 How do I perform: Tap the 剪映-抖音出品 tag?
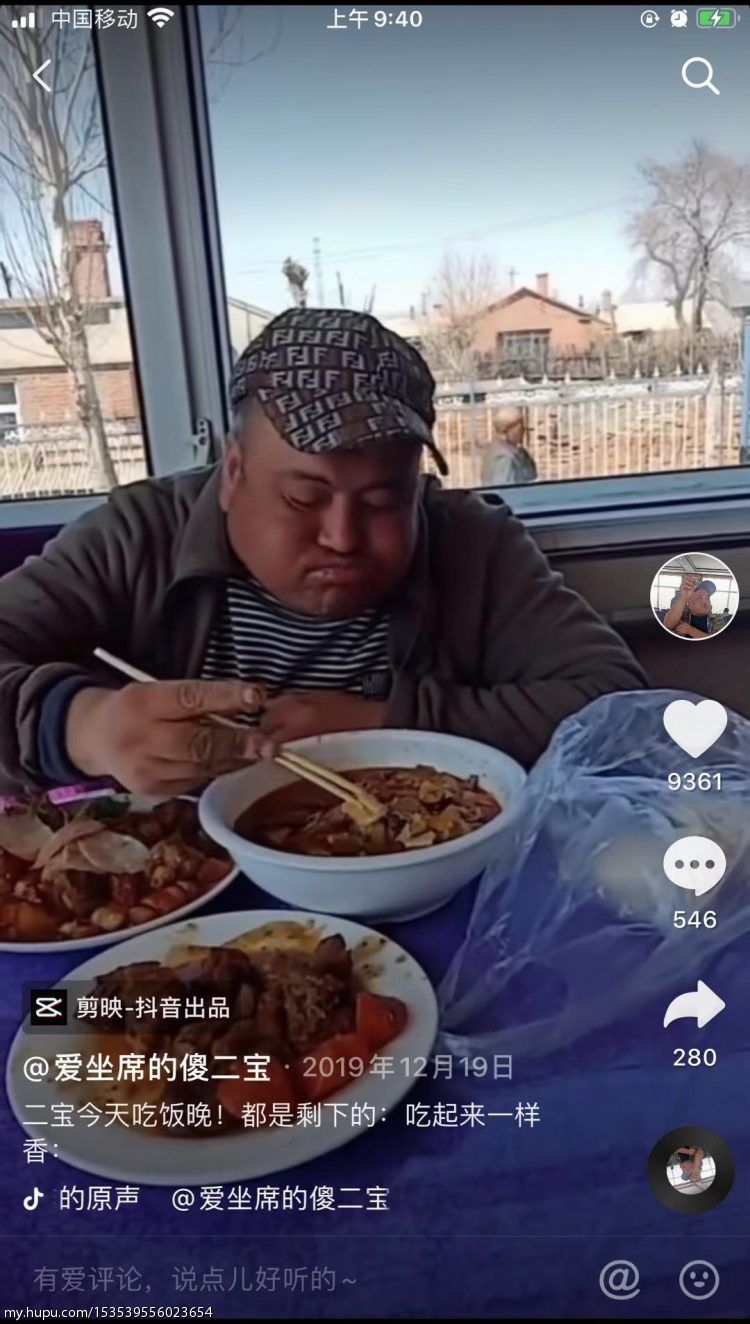(131, 1008)
